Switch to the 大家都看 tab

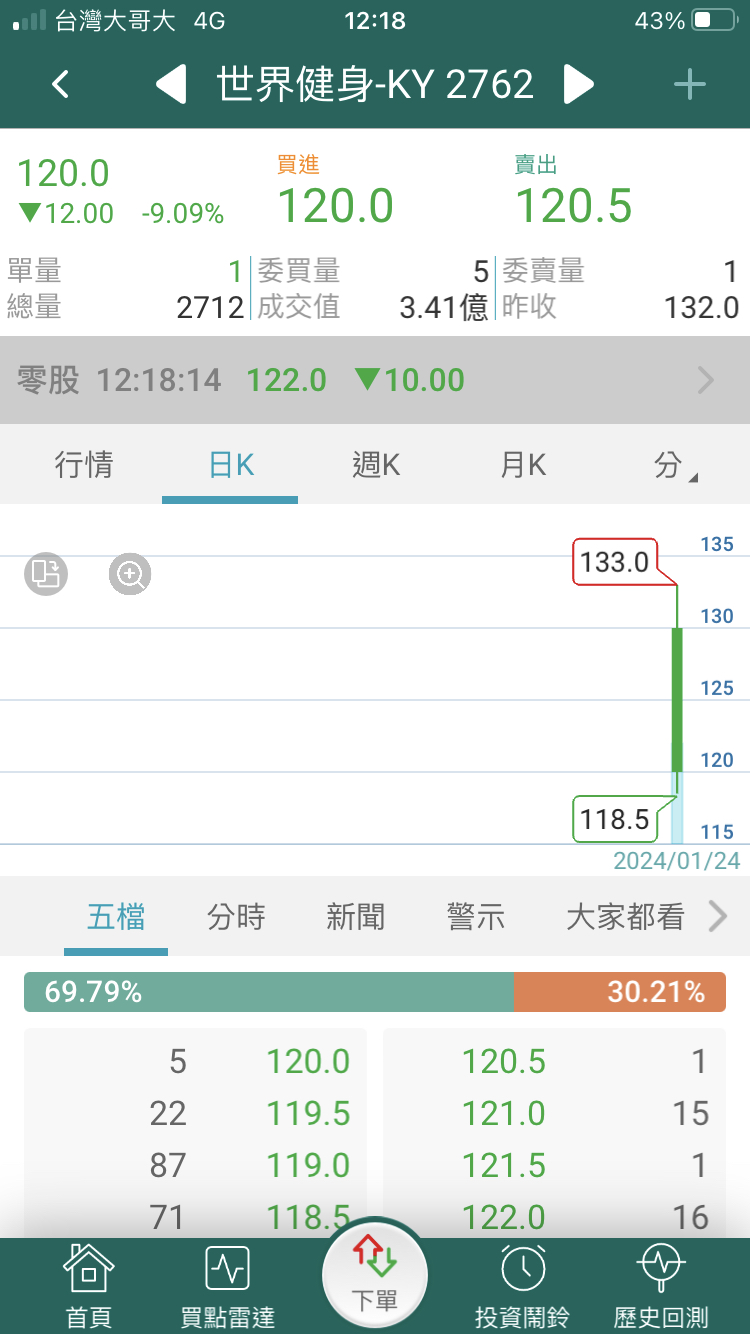625,916
